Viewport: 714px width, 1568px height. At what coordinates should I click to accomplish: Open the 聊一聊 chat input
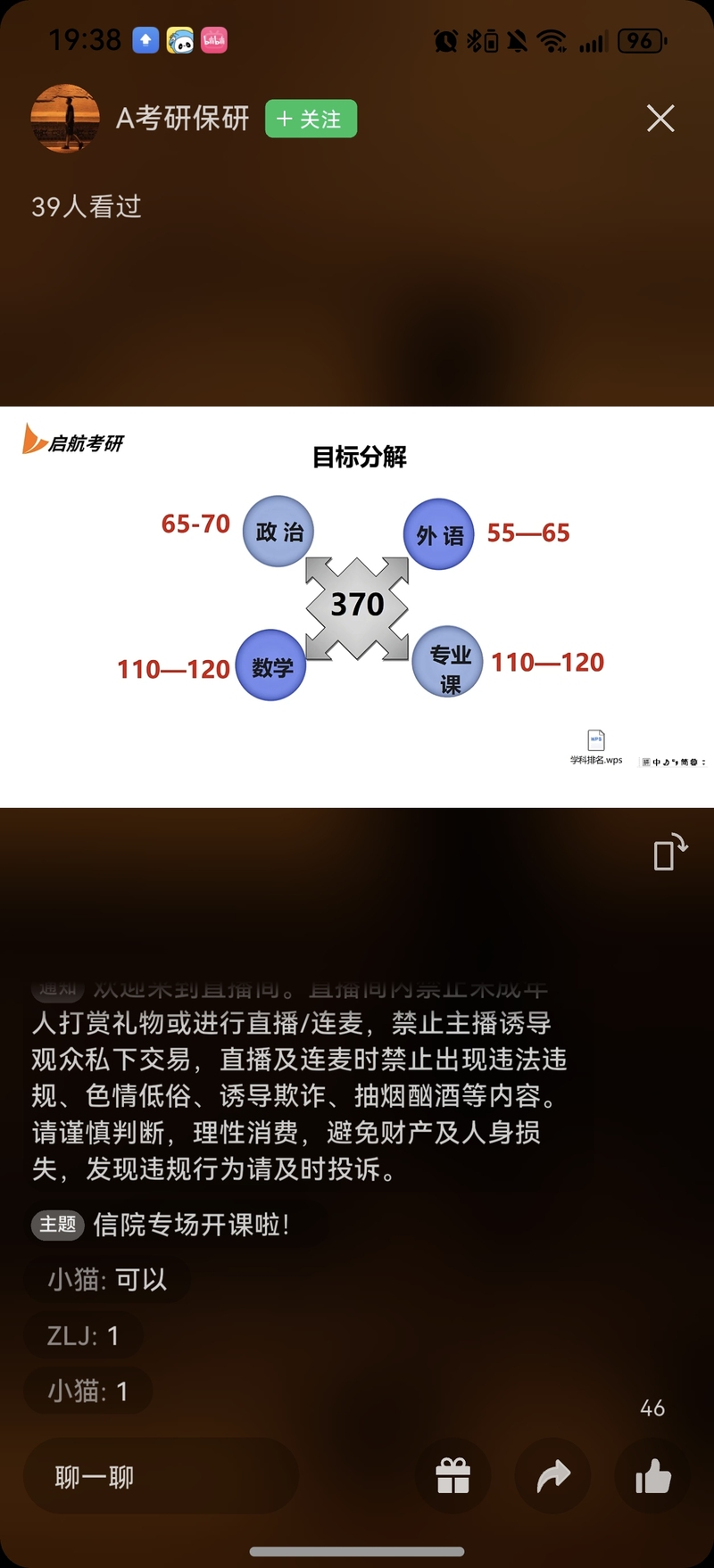point(161,1476)
